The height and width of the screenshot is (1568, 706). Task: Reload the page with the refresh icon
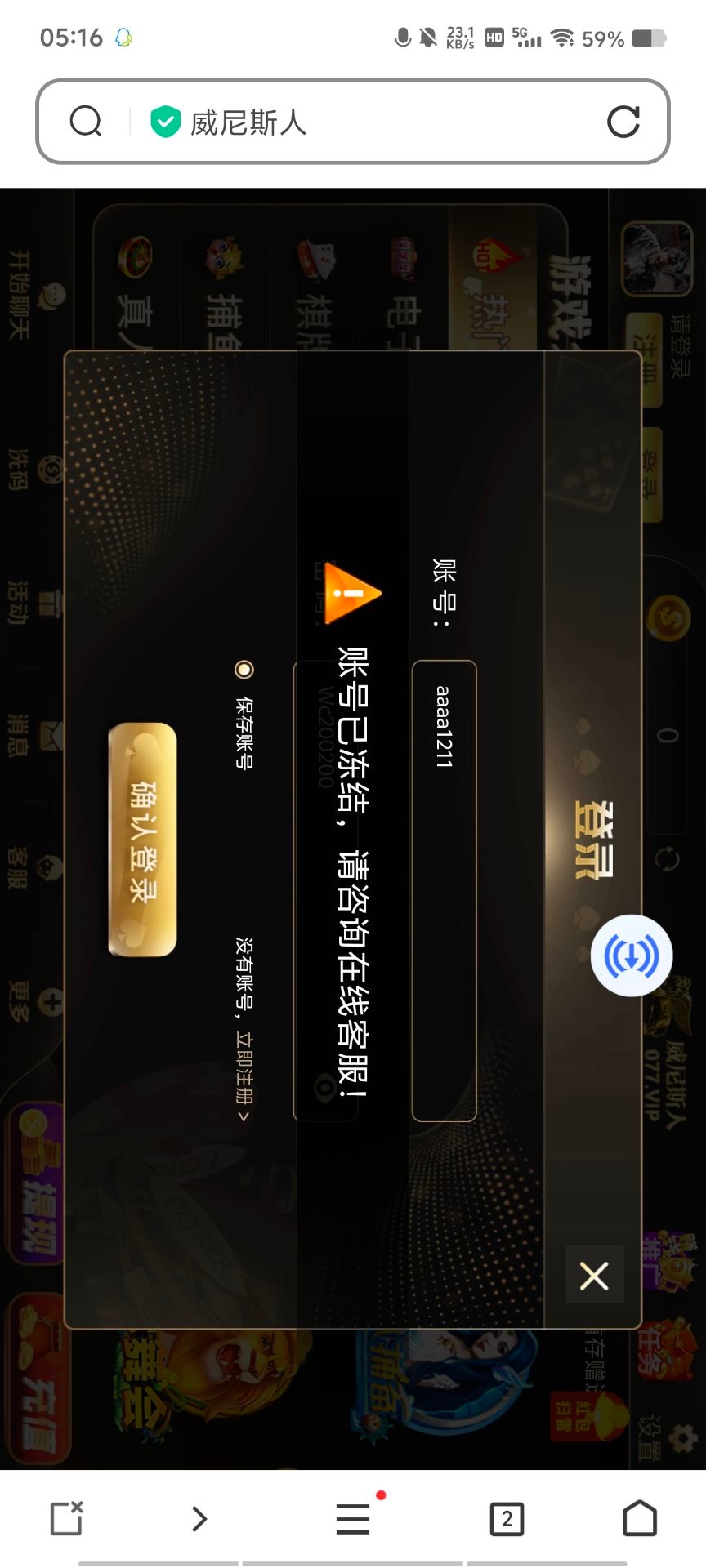(x=623, y=122)
